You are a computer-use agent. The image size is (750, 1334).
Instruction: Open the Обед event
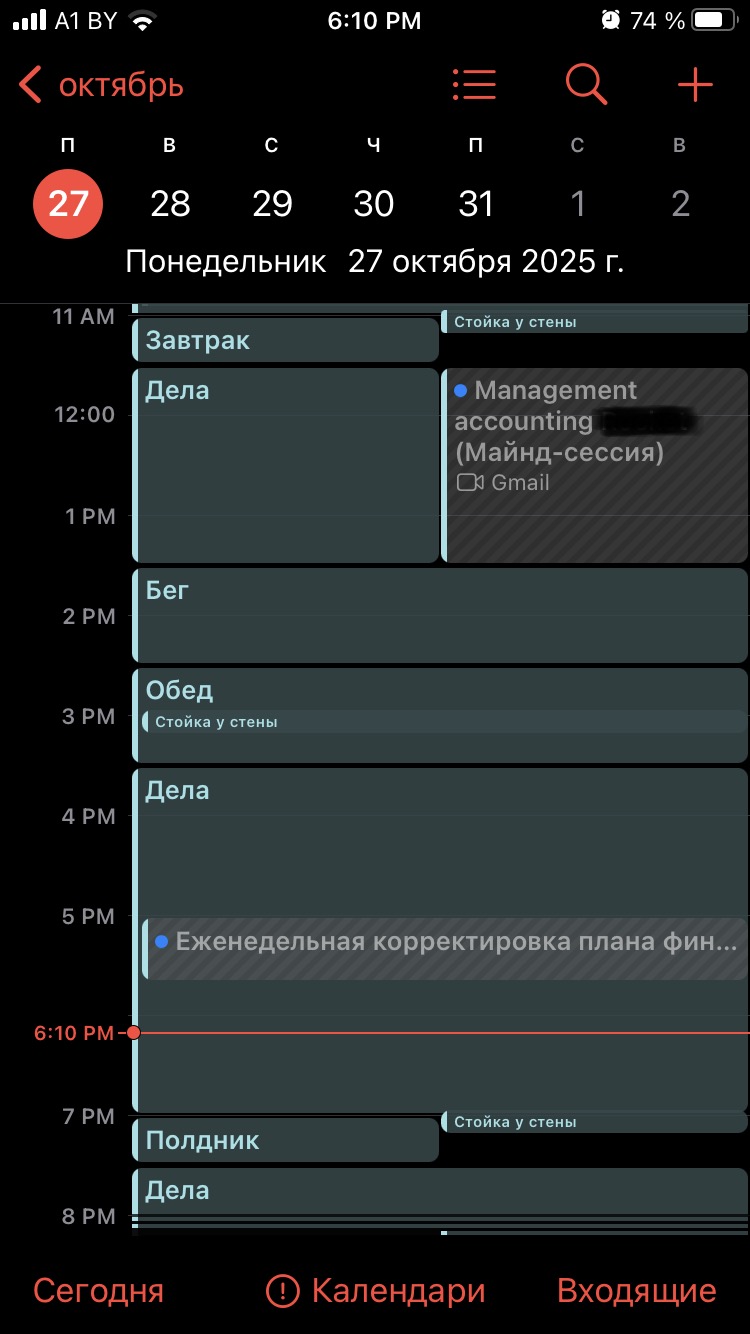click(x=440, y=692)
